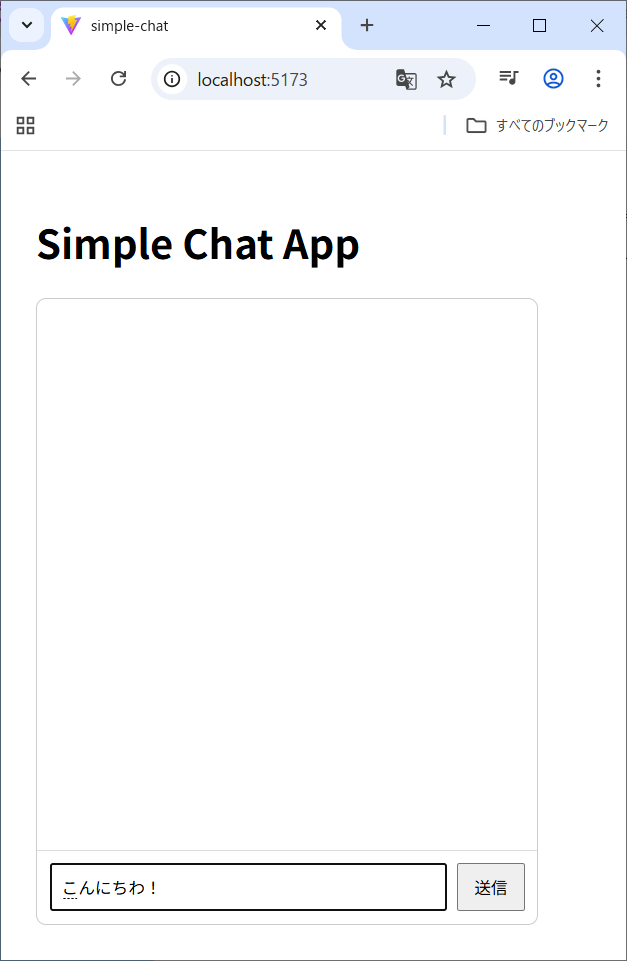Close the browser window
This screenshot has height=961, width=627.
tap(597, 25)
